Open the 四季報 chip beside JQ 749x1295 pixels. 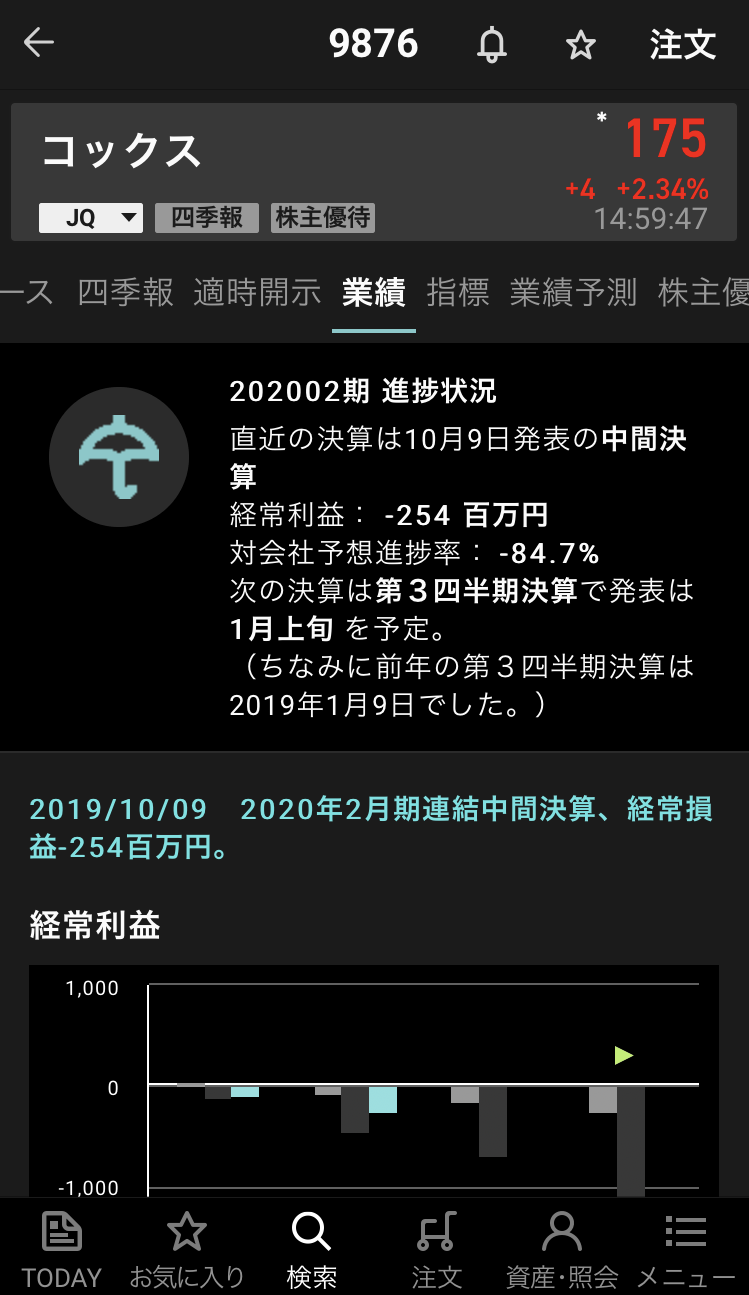(x=206, y=218)
